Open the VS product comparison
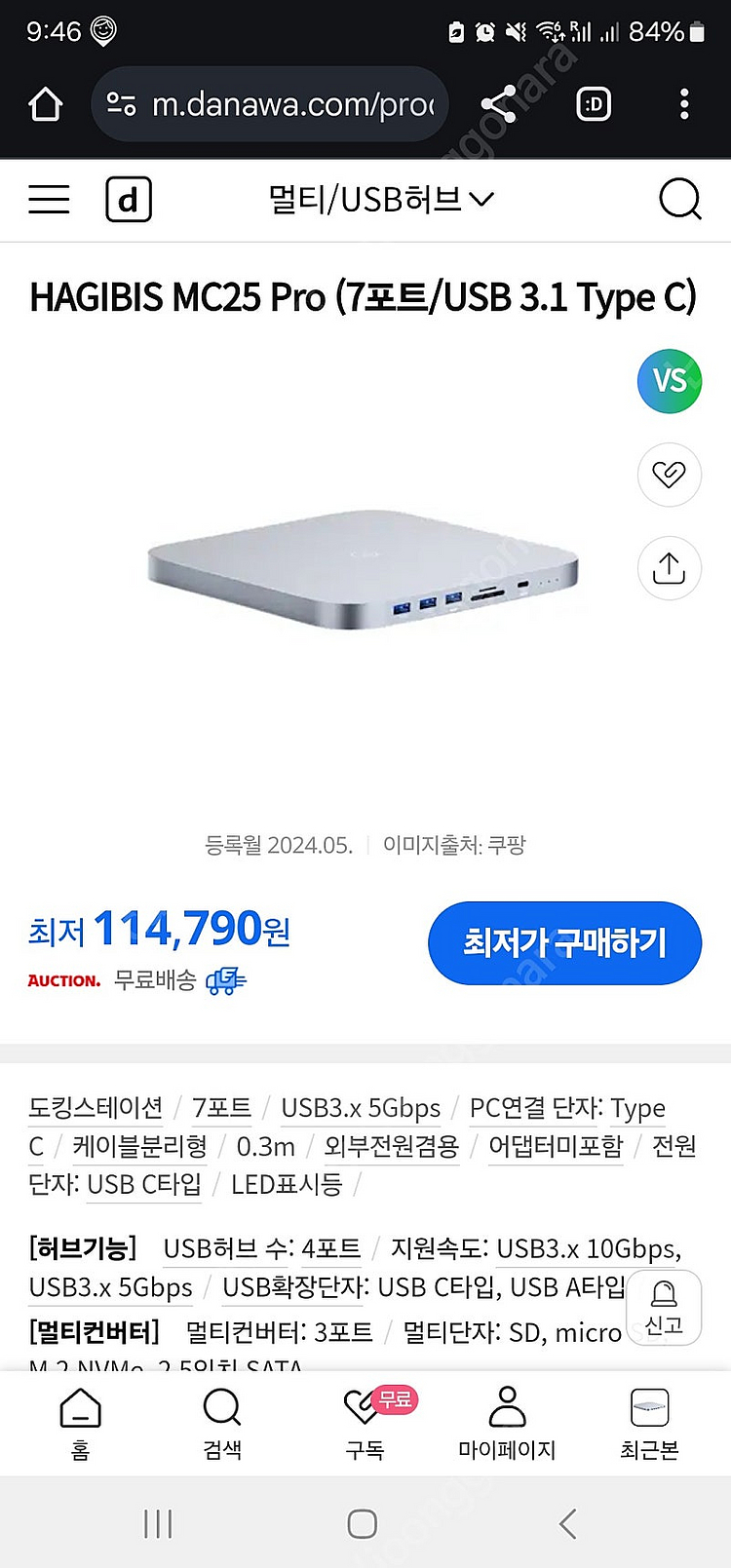Image resolution: width=731 pixels, height=1568 pixels. [669, 381]
